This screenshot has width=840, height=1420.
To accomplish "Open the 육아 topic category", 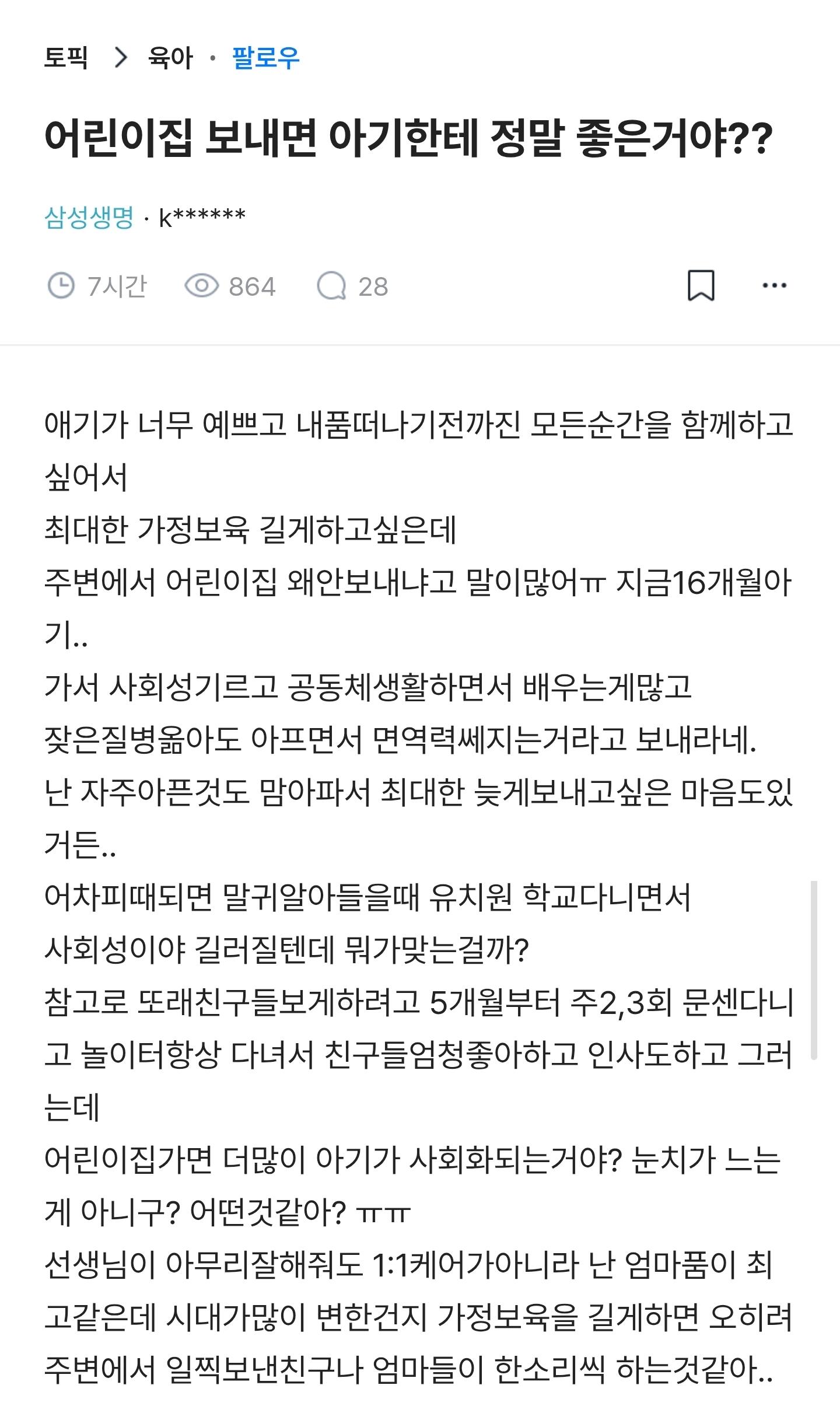I will (170, 58).
